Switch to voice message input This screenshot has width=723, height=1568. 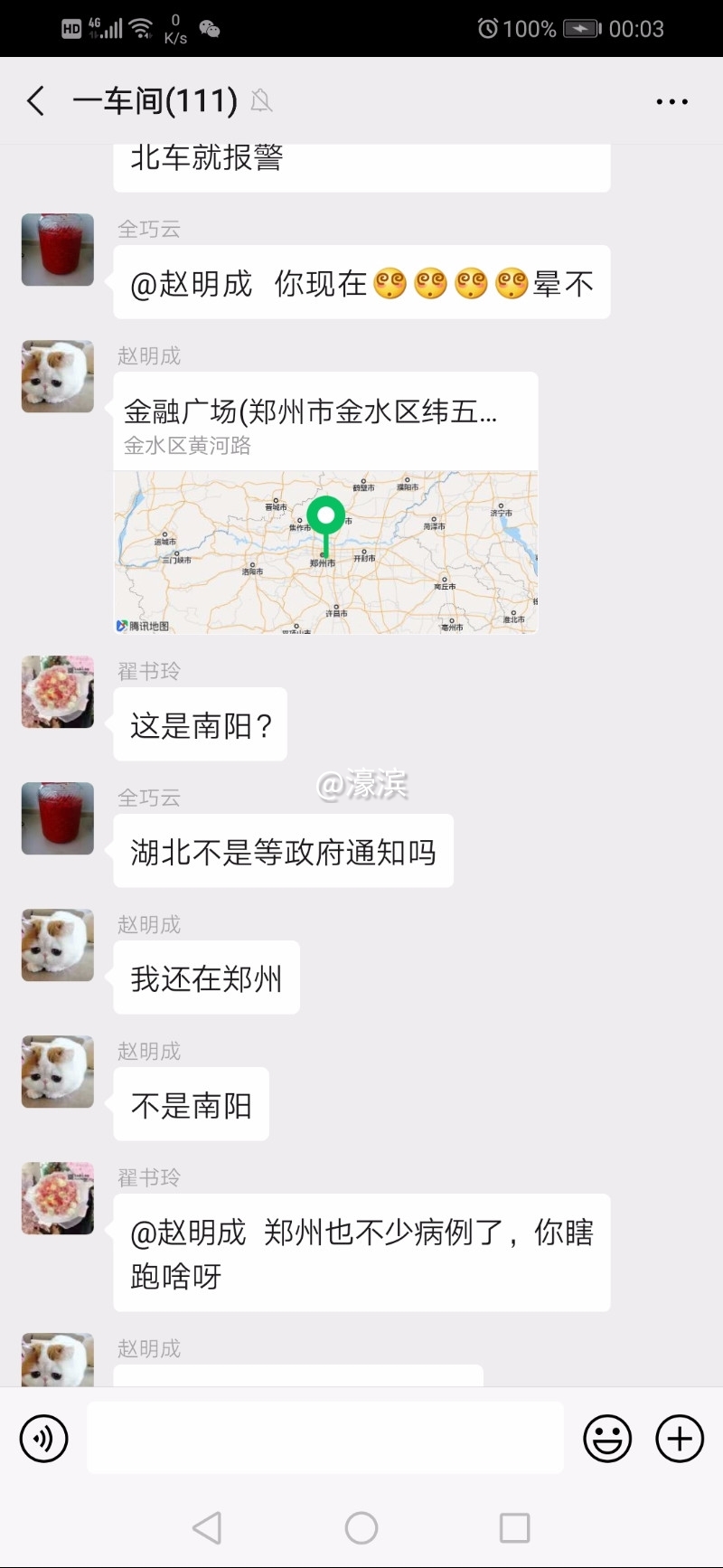(44, 1438)
